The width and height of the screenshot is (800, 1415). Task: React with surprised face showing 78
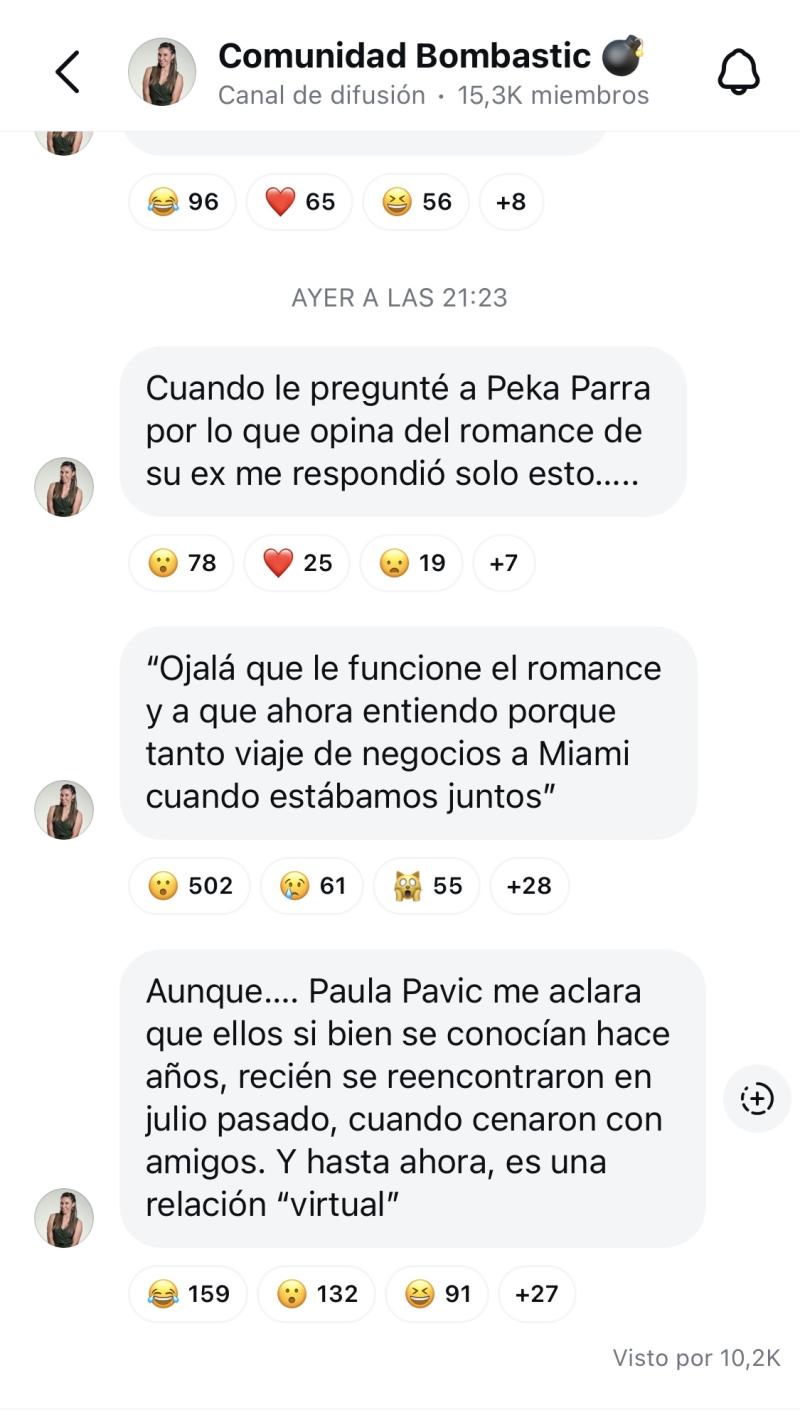click(181, 563)
